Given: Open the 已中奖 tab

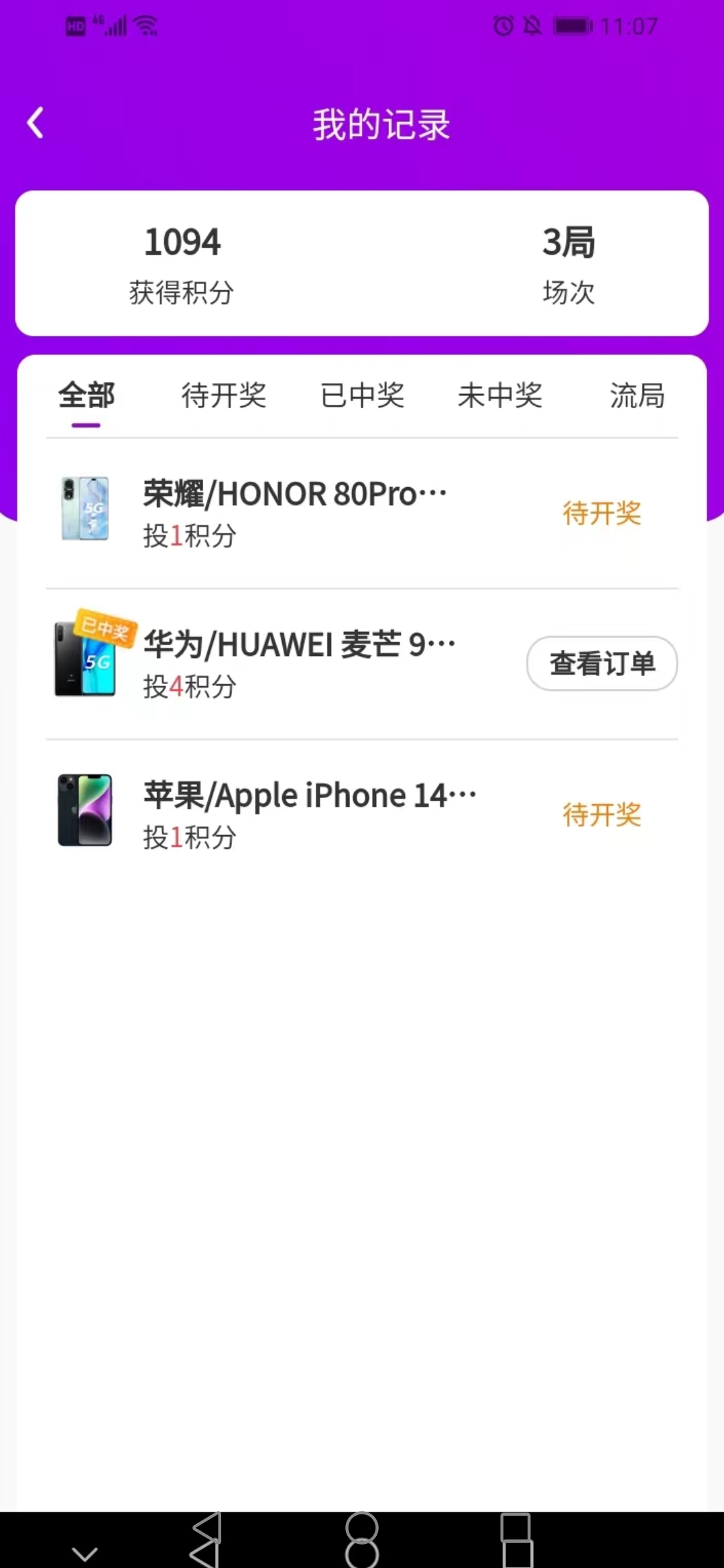Looking at the screenshot, I should tap(362, 397).
